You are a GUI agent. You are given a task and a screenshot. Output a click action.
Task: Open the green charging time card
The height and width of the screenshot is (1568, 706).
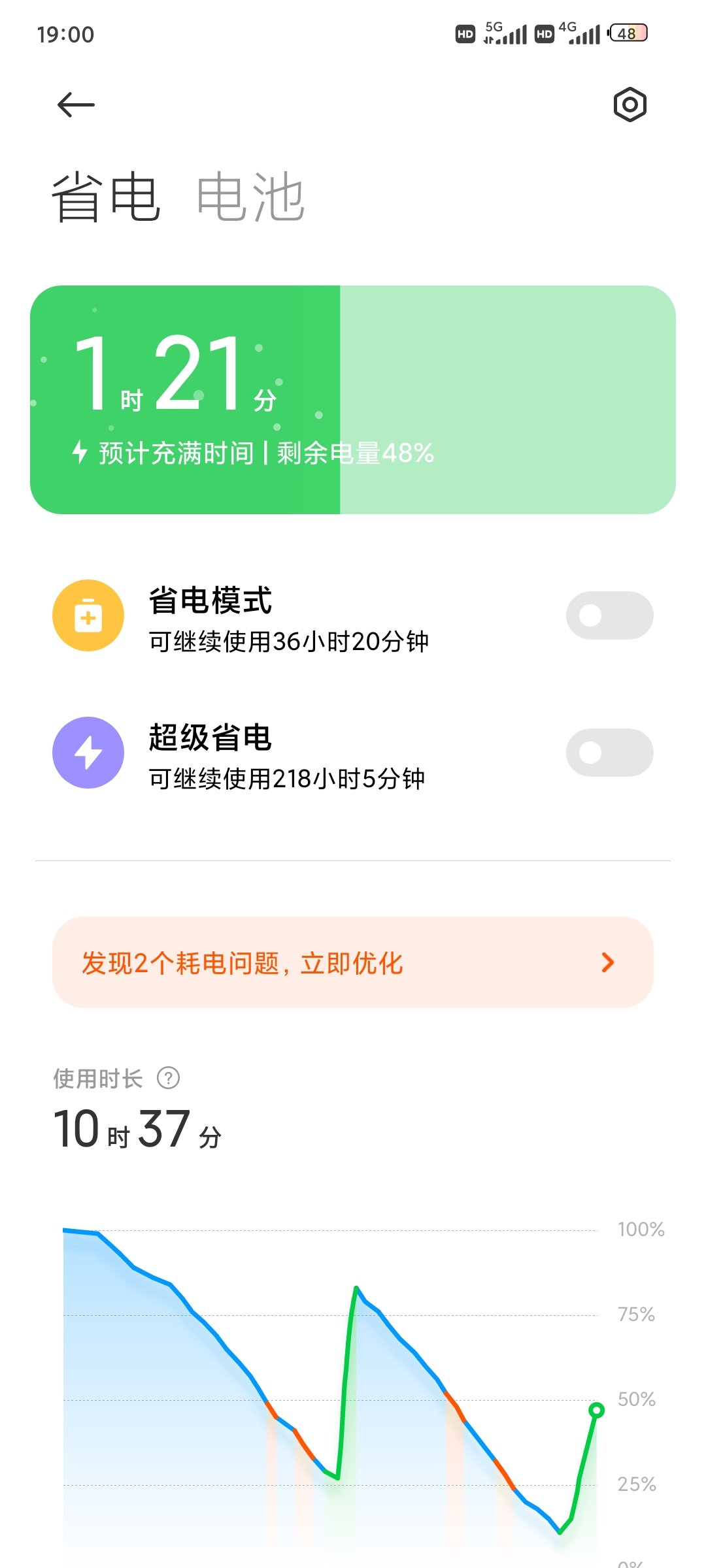[353, 400]
